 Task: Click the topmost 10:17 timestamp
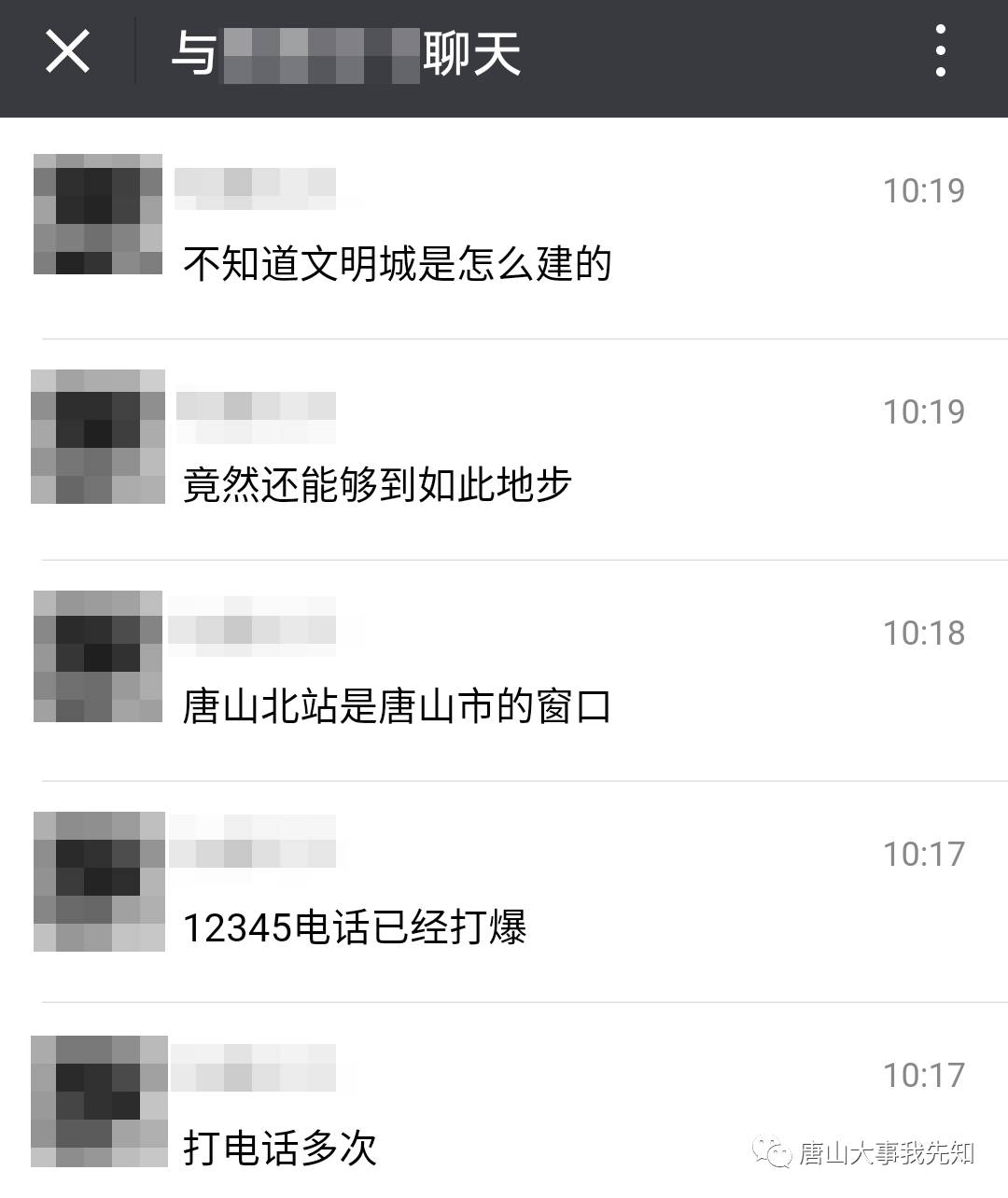924,852
